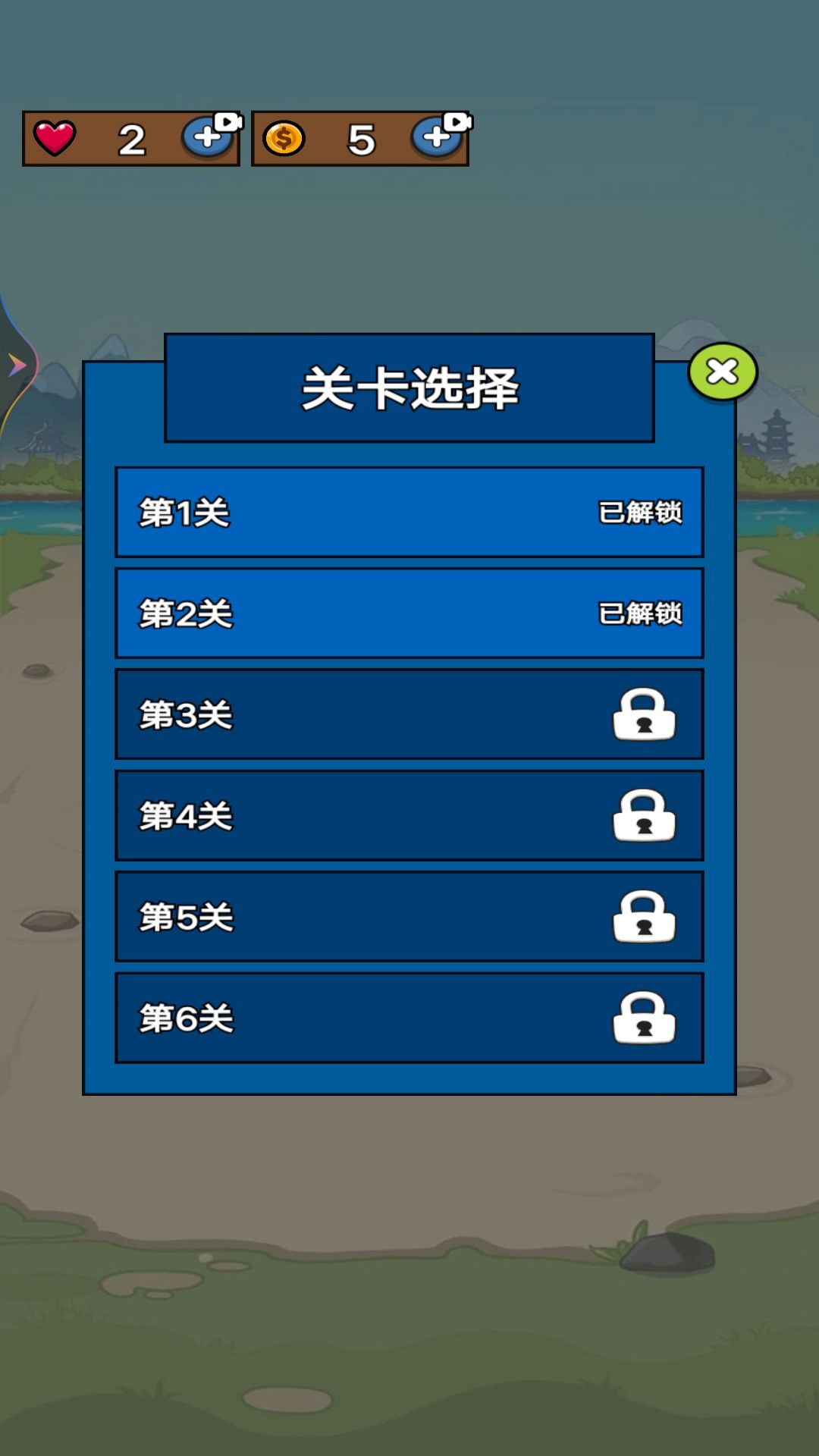819x1456 pixels.
Task: Add more hearts via video plus button
Action: click(x=211, y=136)
